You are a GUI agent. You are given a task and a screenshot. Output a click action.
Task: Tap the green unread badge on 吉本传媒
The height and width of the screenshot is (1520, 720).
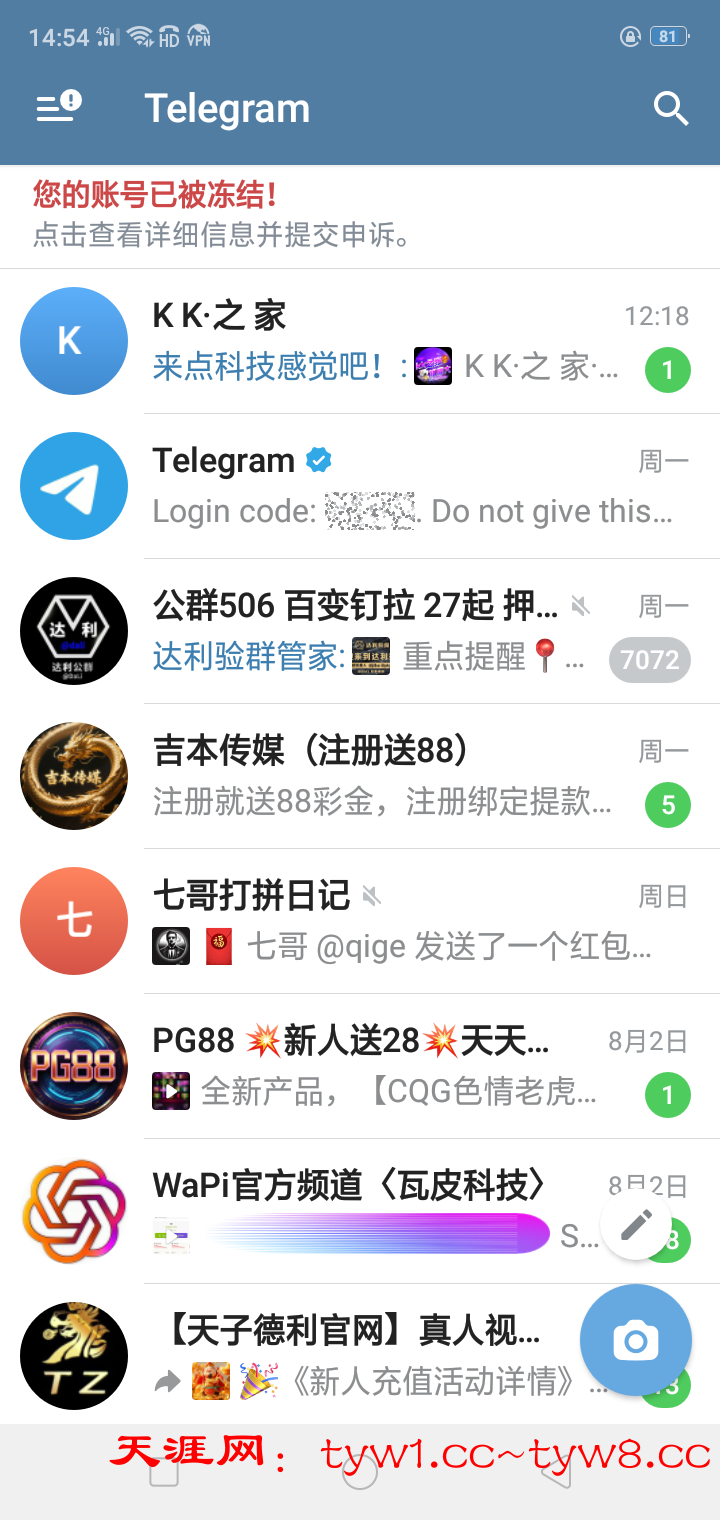coord(668,805)
